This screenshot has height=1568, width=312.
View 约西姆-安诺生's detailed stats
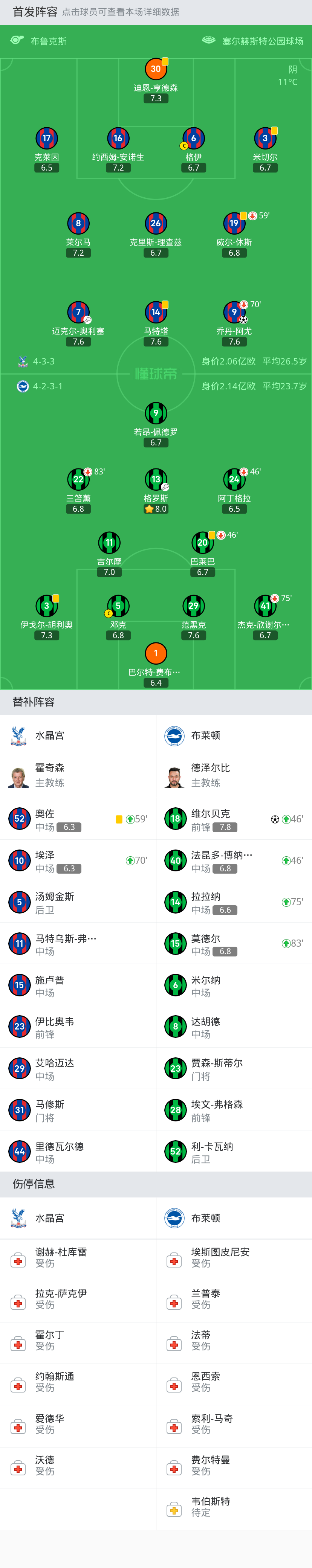(x=118, y=139)
